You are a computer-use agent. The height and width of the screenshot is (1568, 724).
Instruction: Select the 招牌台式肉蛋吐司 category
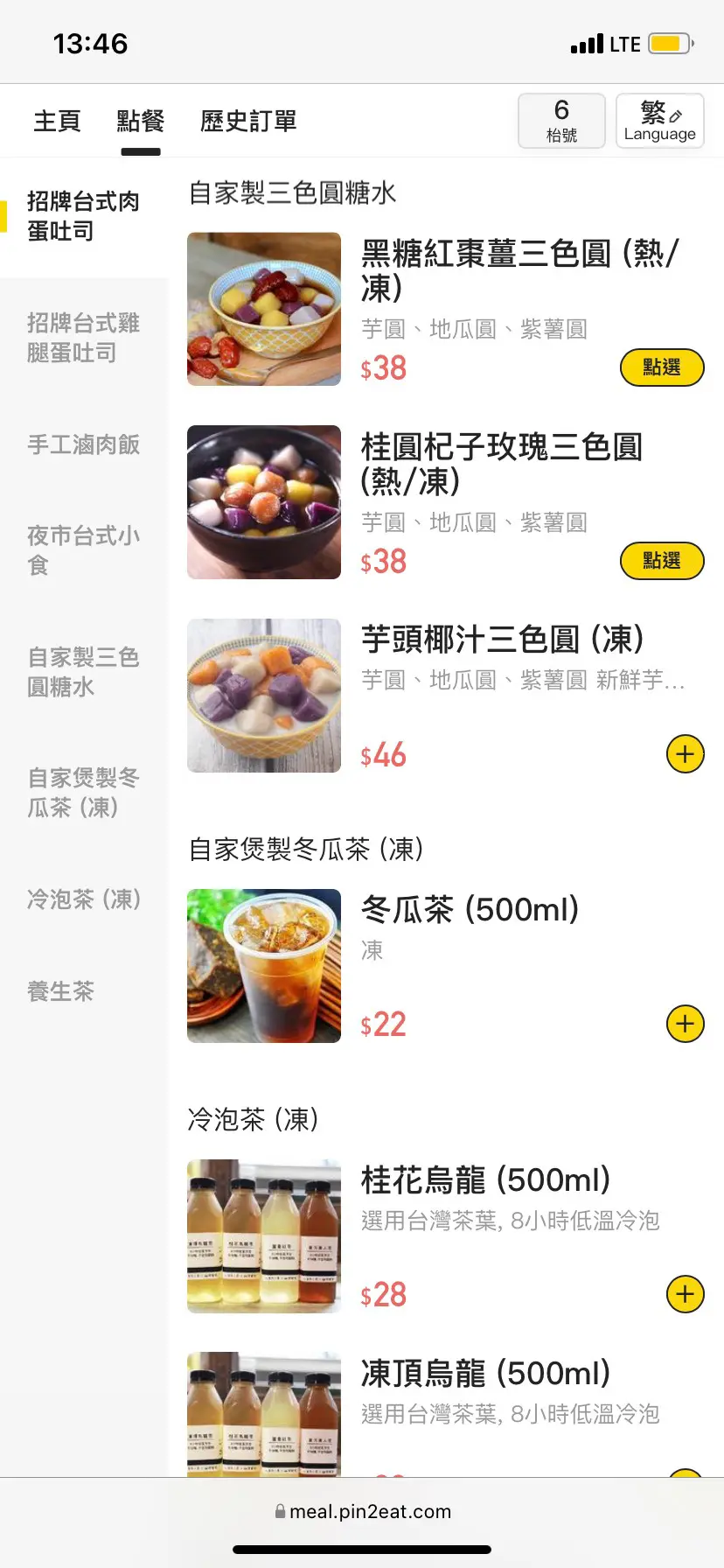(83, 216)
